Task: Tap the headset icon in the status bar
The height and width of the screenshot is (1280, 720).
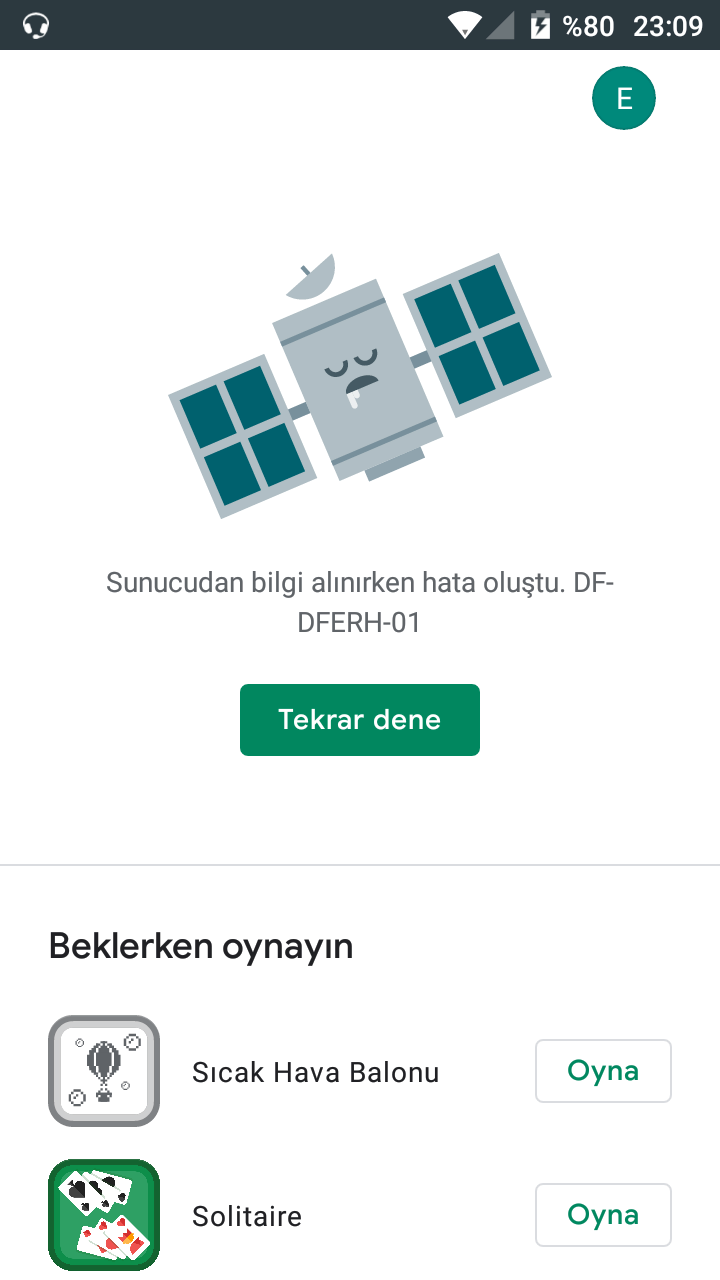Action: (x=35, y=25)
